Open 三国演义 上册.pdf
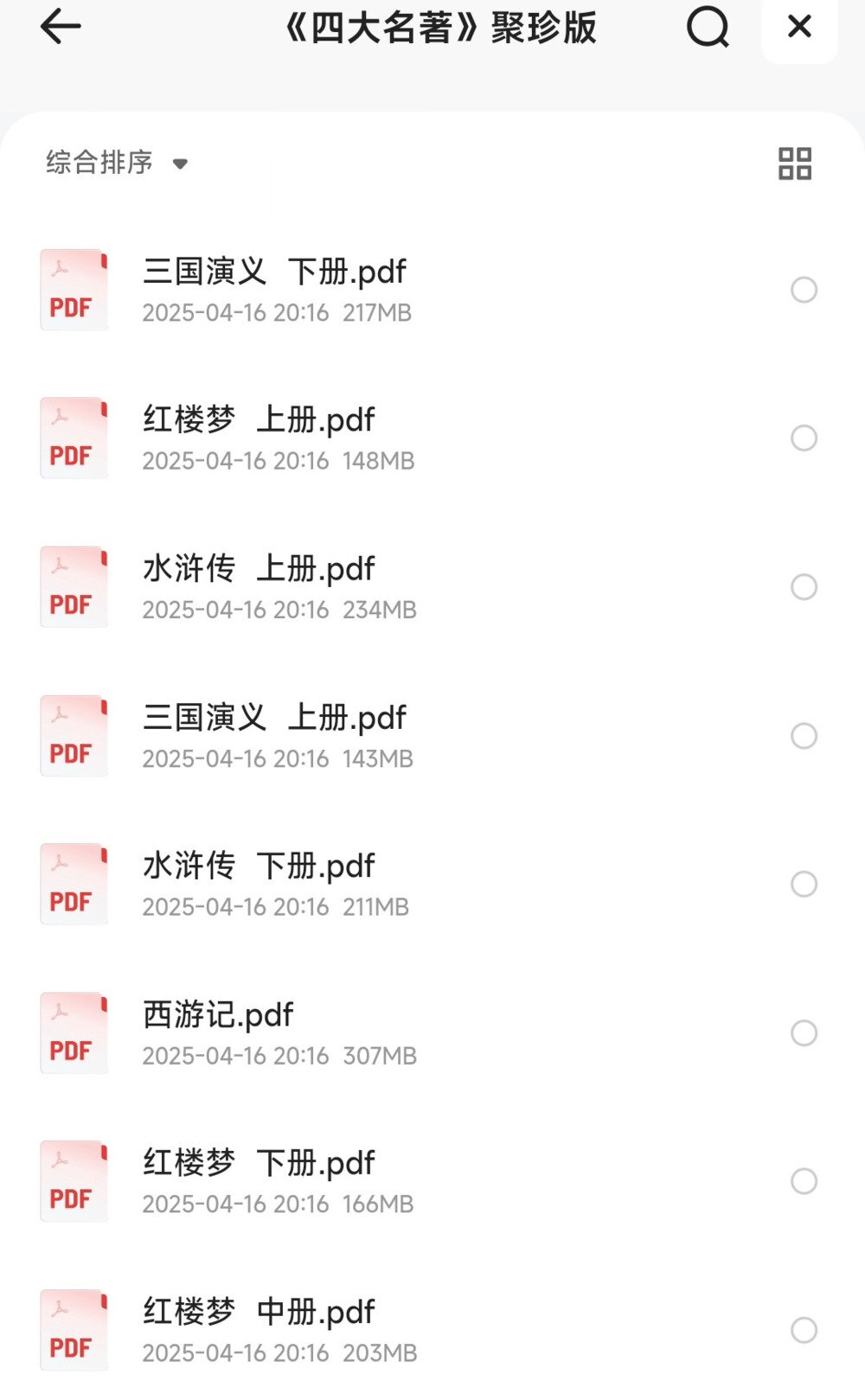The width and height of the screenshot is (865, 1400). pos(274,717)
